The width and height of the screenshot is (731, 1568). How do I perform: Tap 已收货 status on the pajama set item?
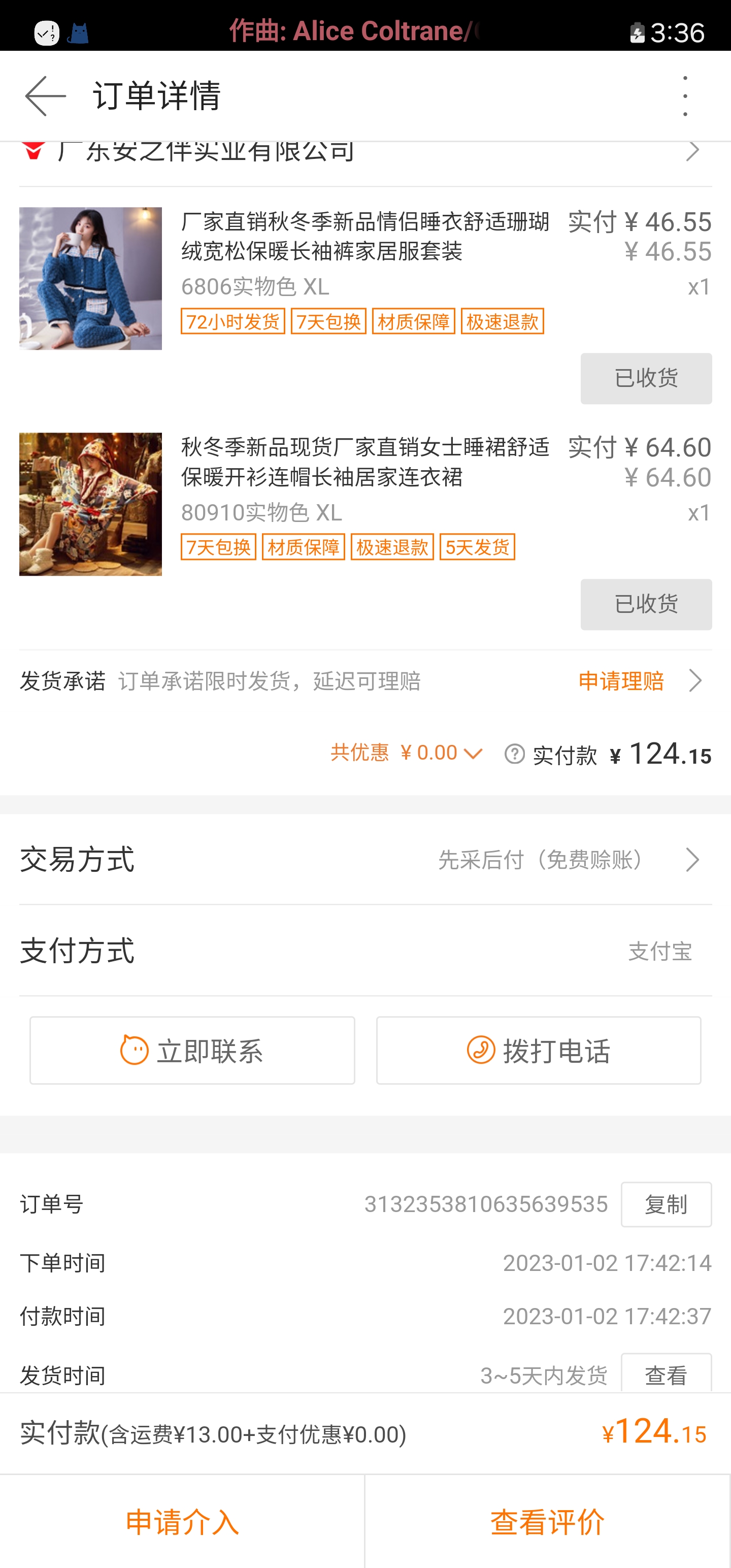click(x=645, y=378)
